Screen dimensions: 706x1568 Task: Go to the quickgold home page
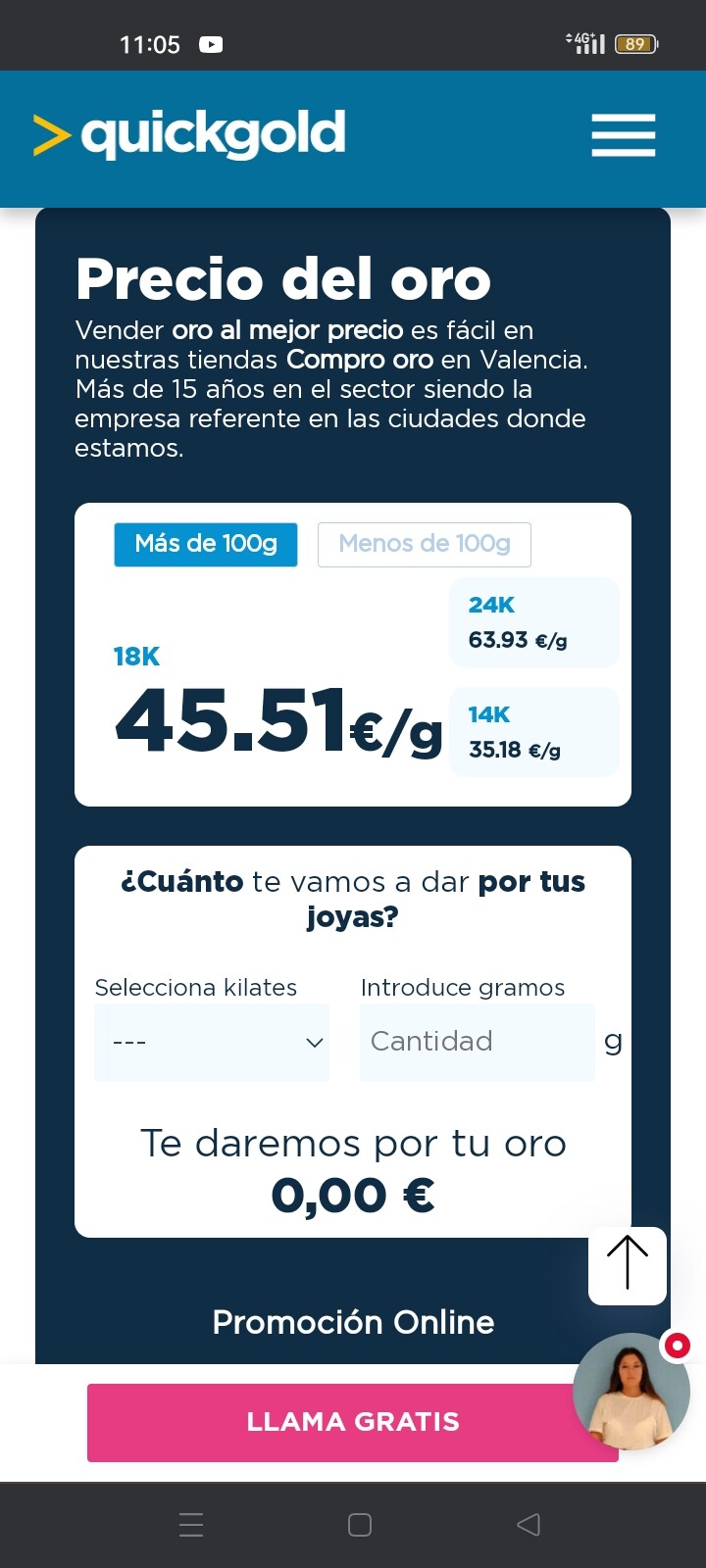tap(190, 135)
